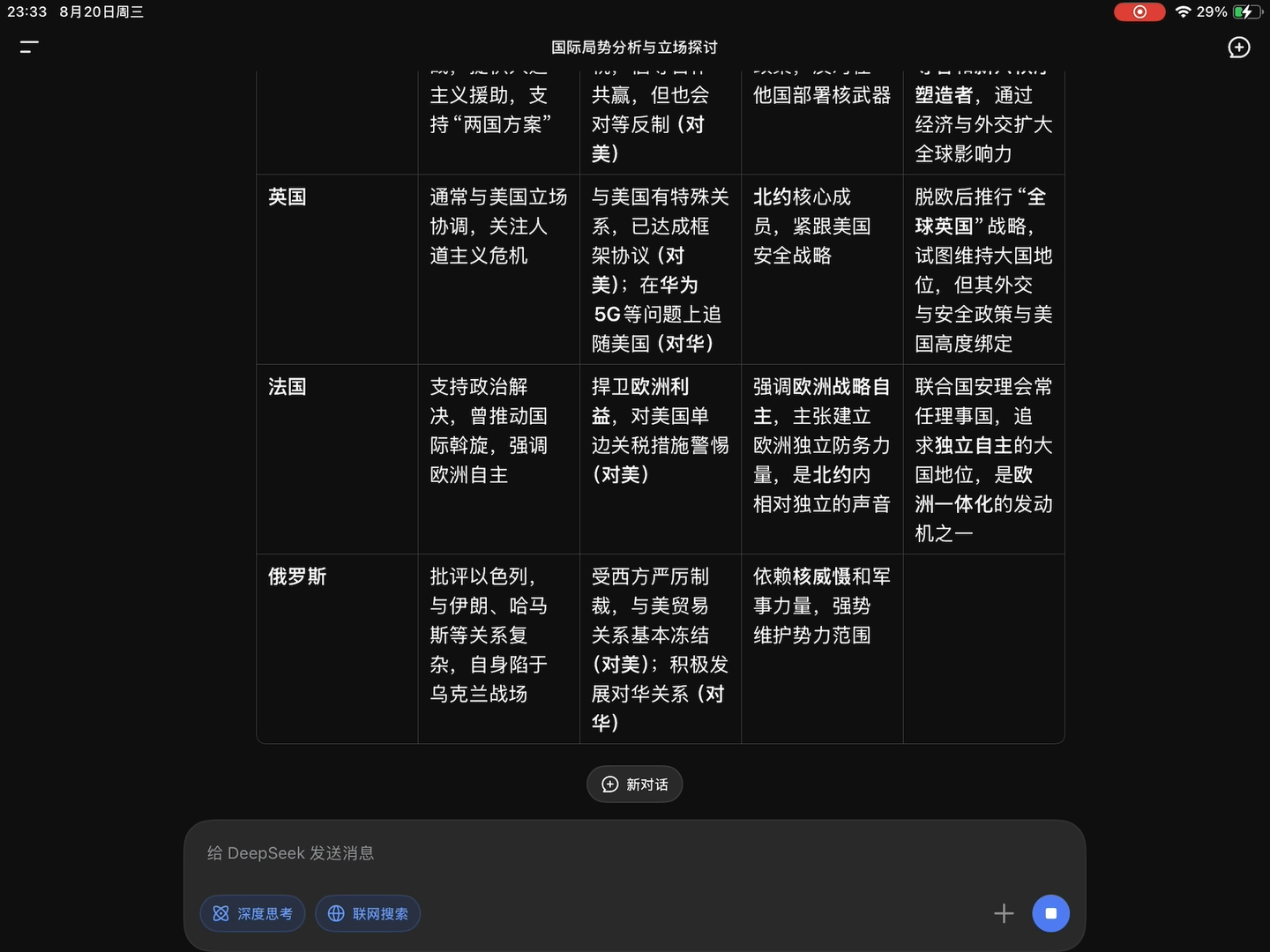The width and height of the screenshot is (1270, 952).
Task: Enable 联网搜索 option
Action: click(368, 913)
